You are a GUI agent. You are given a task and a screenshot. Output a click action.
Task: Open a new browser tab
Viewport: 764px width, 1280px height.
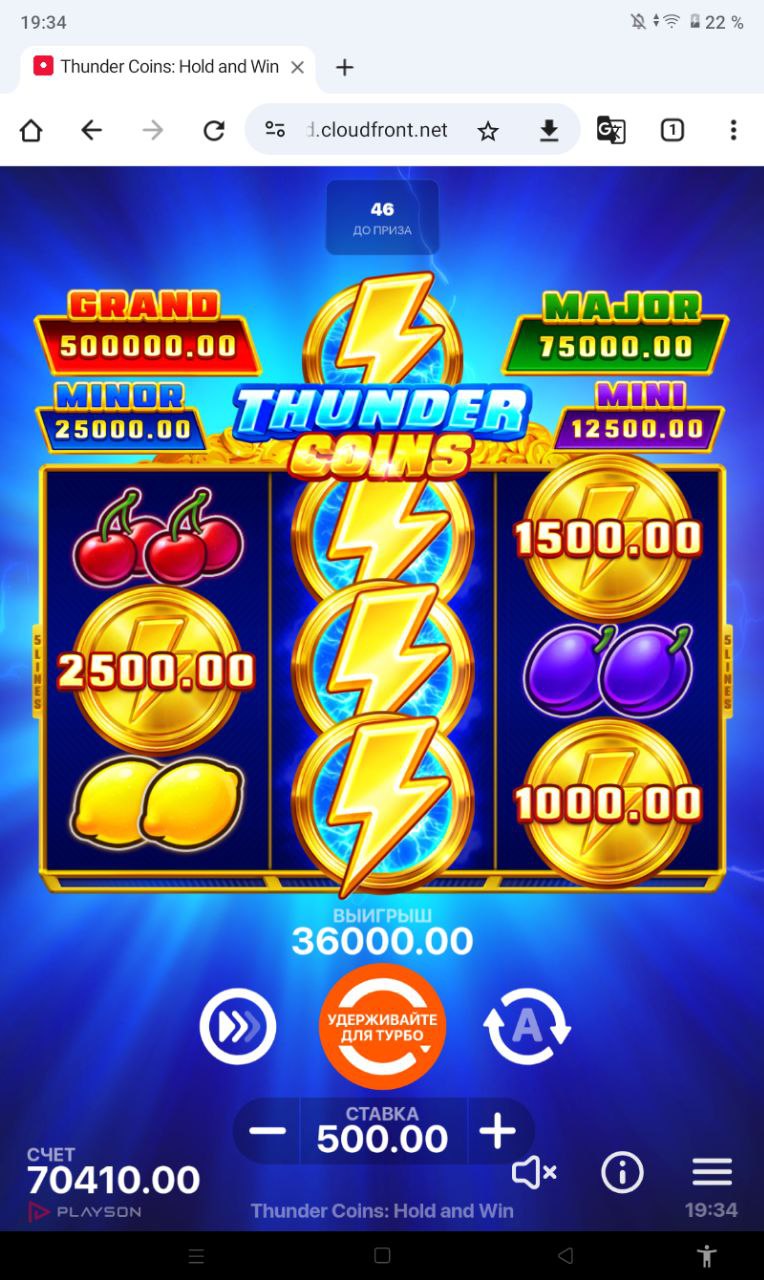coord(344,67)
